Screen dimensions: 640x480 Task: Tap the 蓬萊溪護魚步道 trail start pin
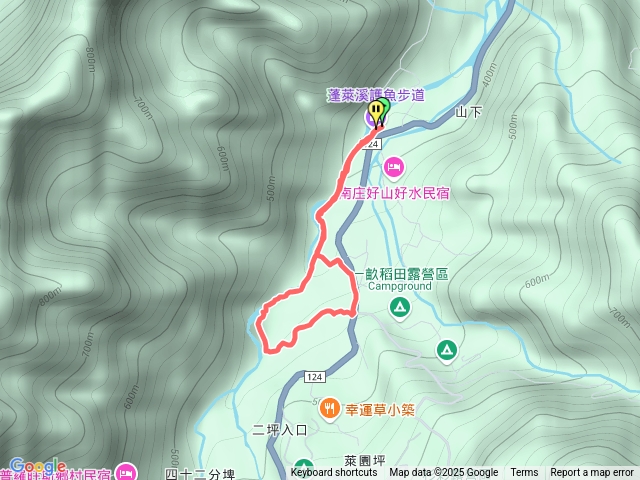(376, 111)
